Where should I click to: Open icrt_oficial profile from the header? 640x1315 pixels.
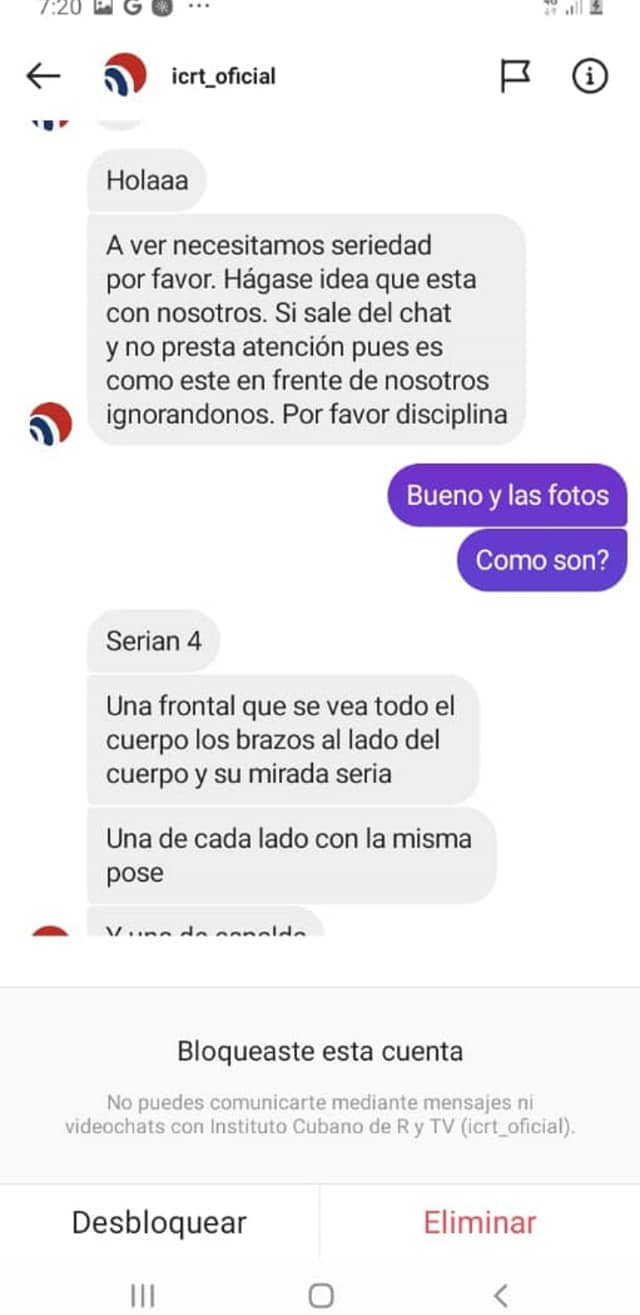[x=220, y=77]
